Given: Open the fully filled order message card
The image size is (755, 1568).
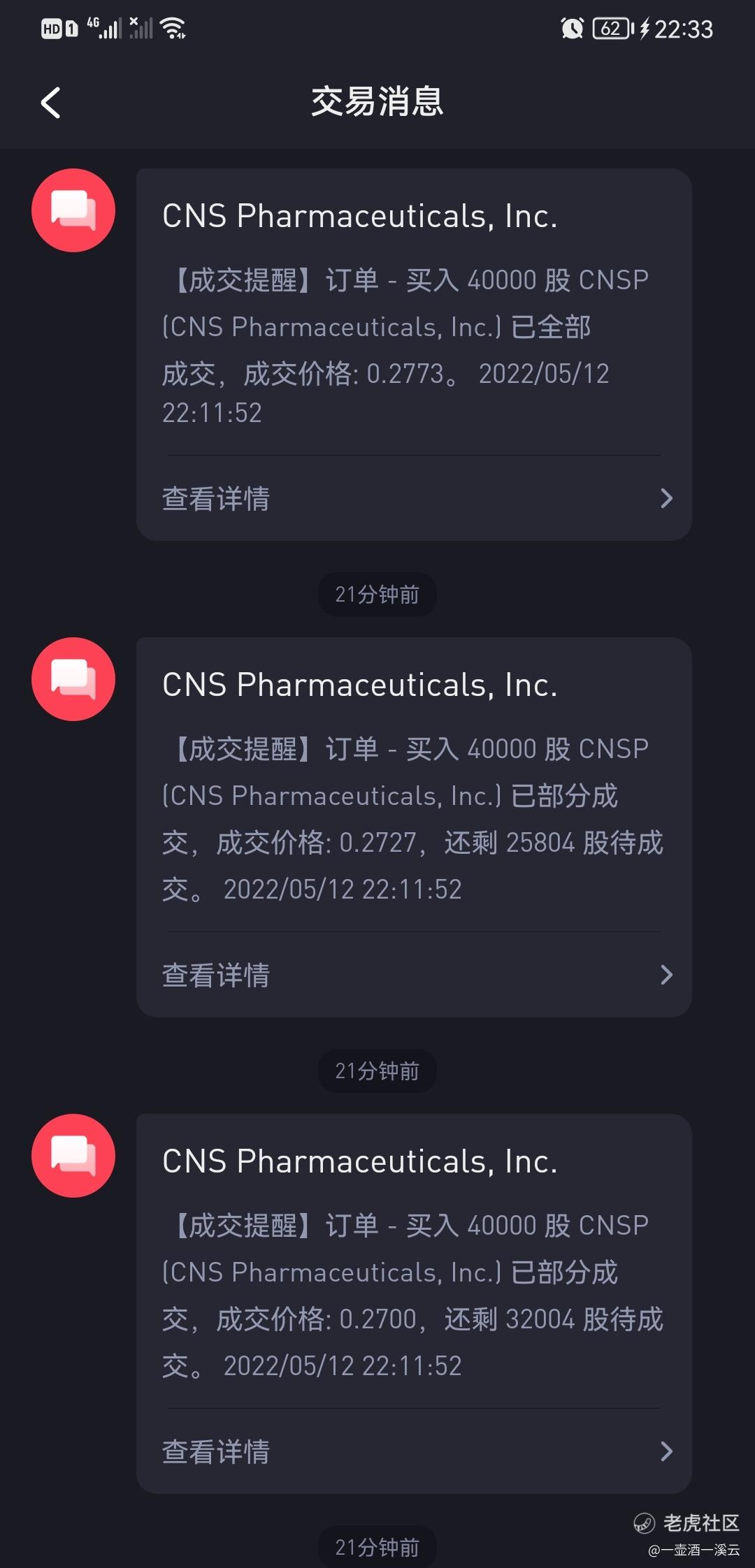Looking at the screenshot, I should 414,354.
